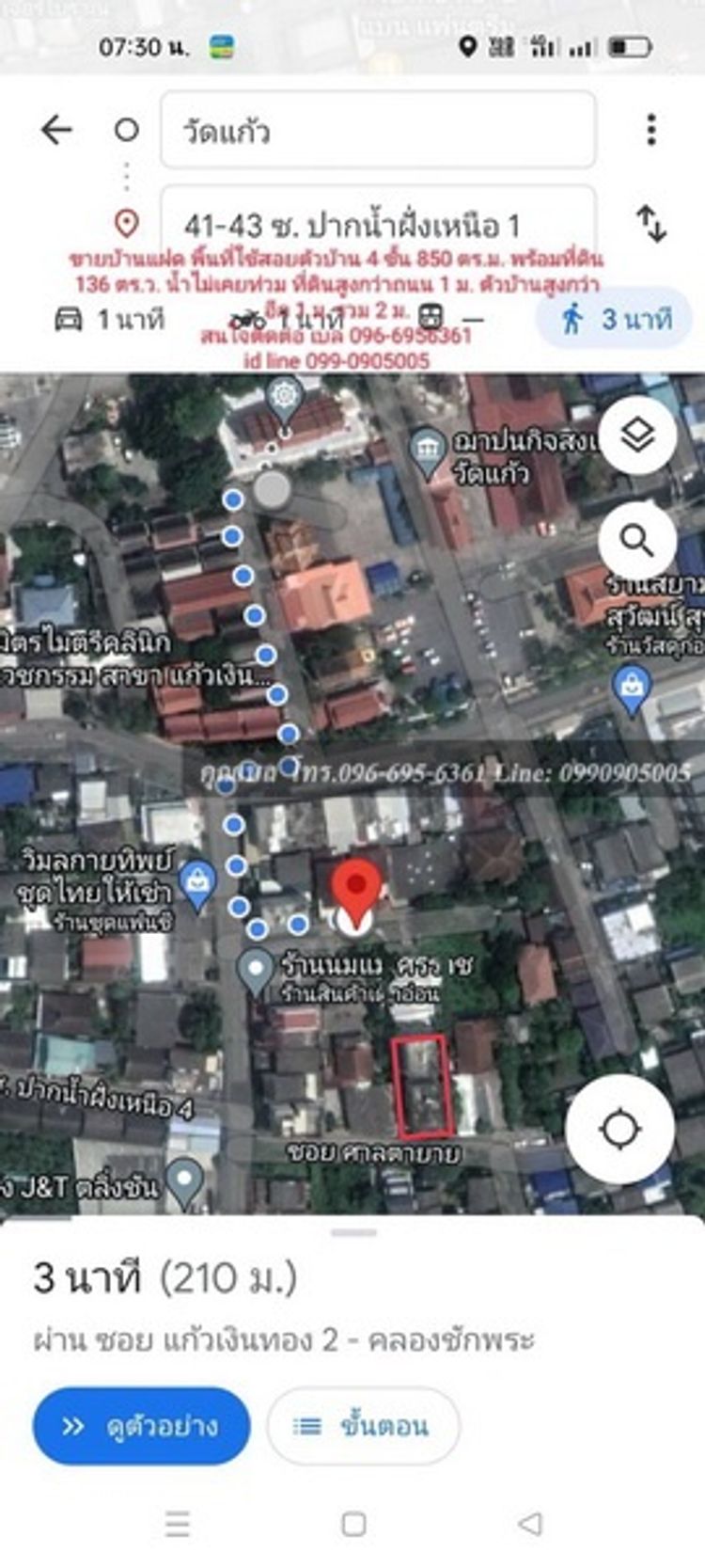Open the overflow menu
The height and width of the screenshot is (1568, 705).
651,130
